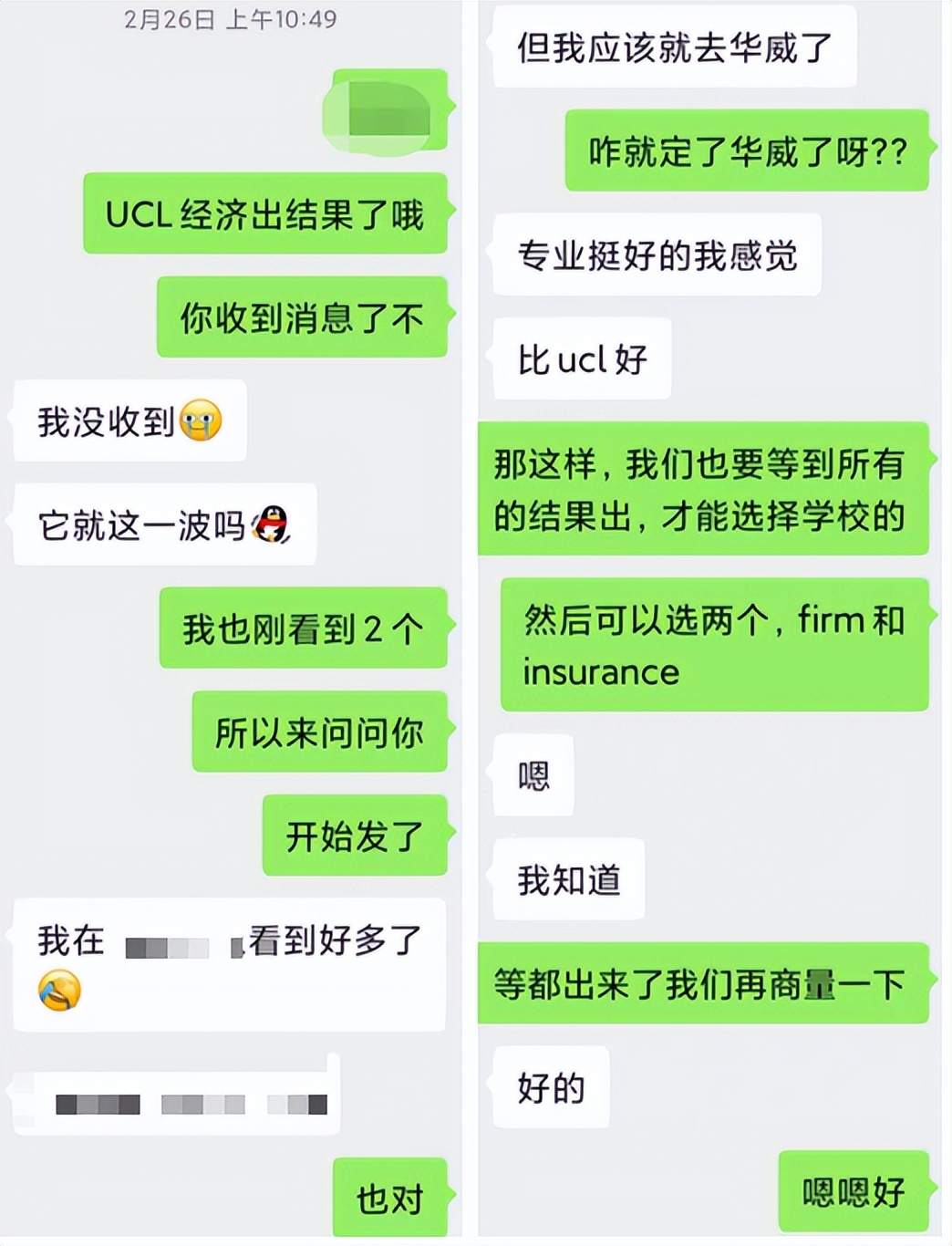Click the QQ penguin emoji in '它就这一波吗'
The width and height of the screenshot is (952, 1246).
tap(272, 525)
